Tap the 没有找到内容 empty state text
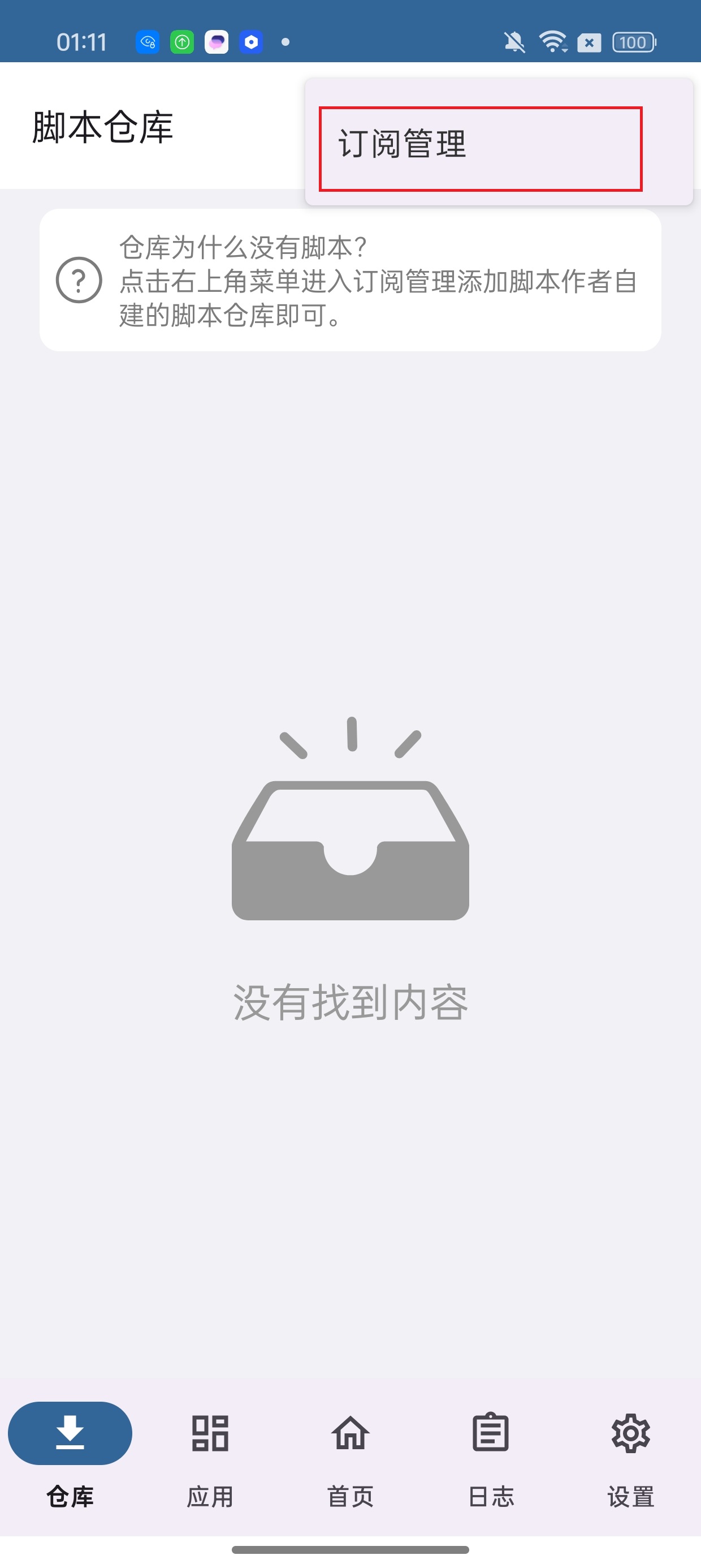The width and height of the screenshot is (701, 1568). [x=350, y=1003]
